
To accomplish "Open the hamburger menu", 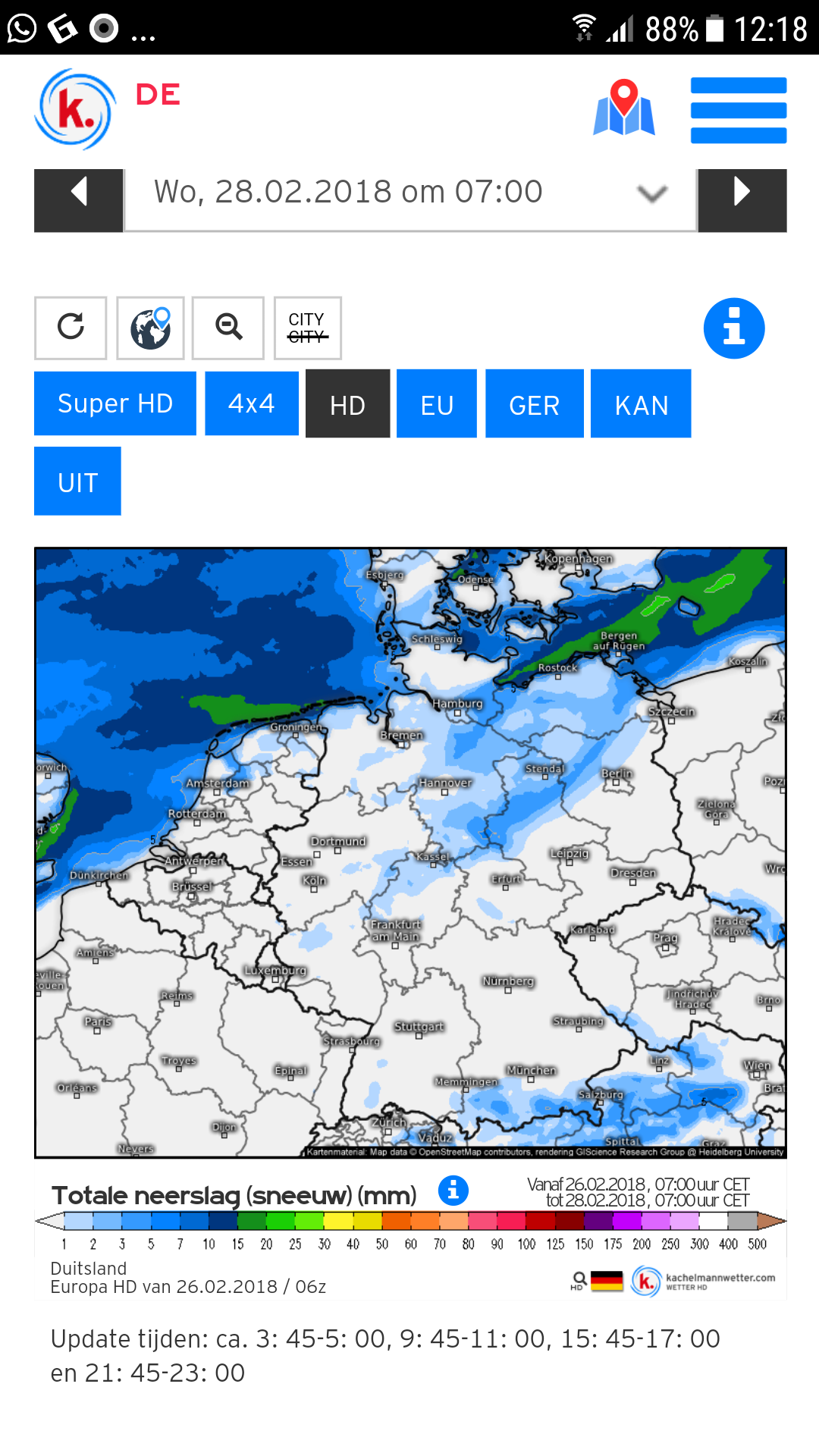I will coord(739,110).
